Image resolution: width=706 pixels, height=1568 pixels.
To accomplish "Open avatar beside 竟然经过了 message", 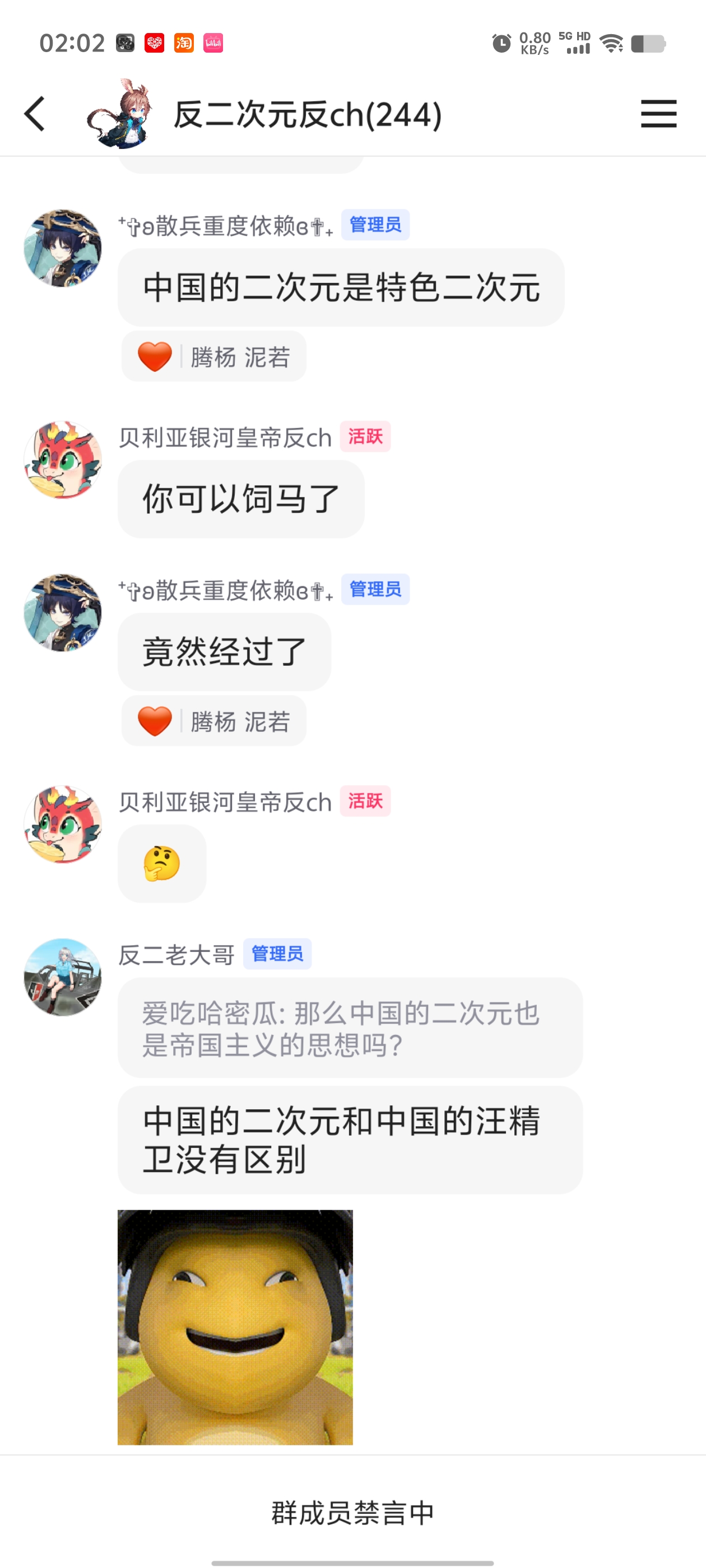I will [63, 612].
